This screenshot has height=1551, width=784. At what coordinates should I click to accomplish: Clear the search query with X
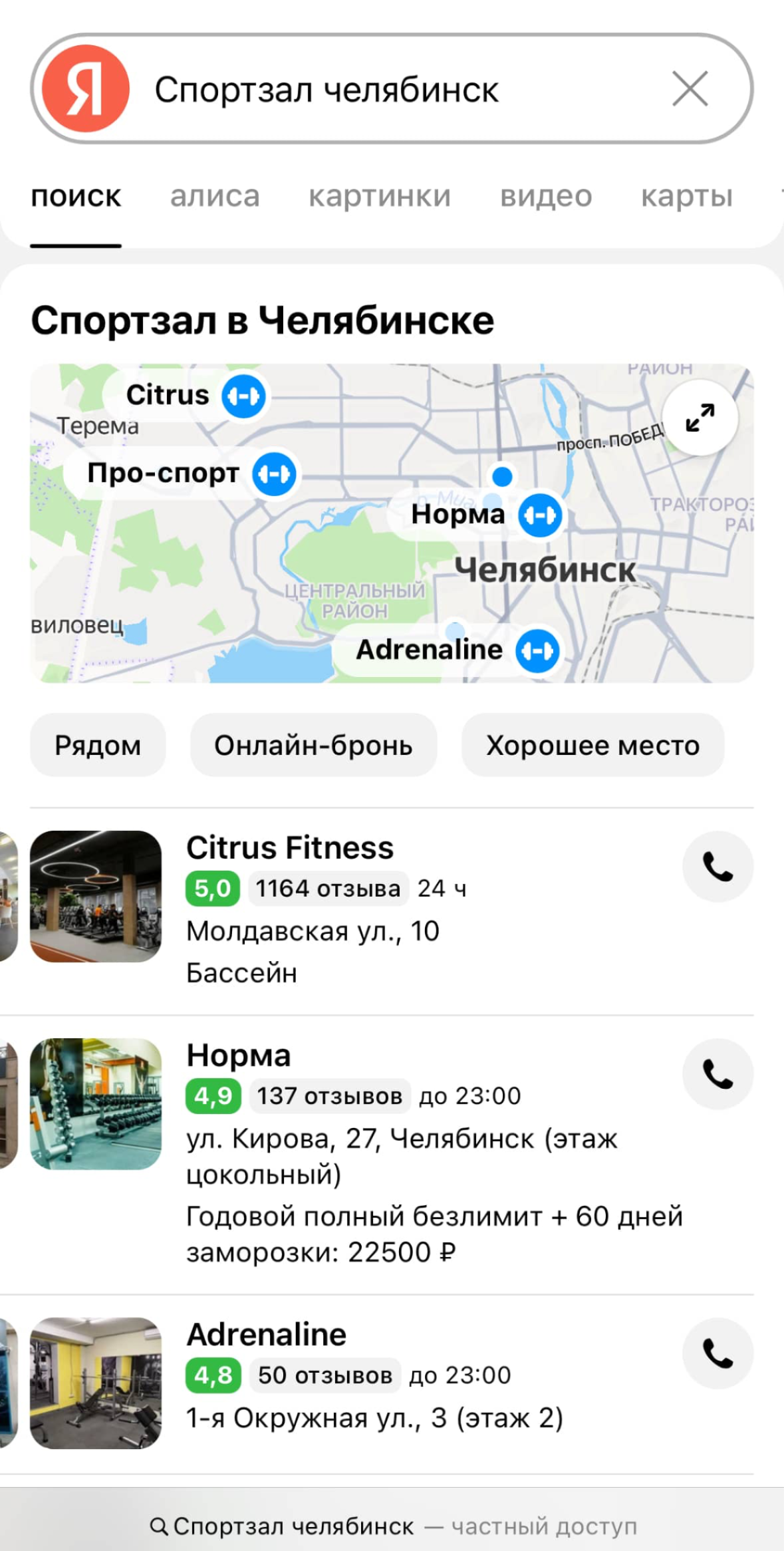(x=690, y=88)
